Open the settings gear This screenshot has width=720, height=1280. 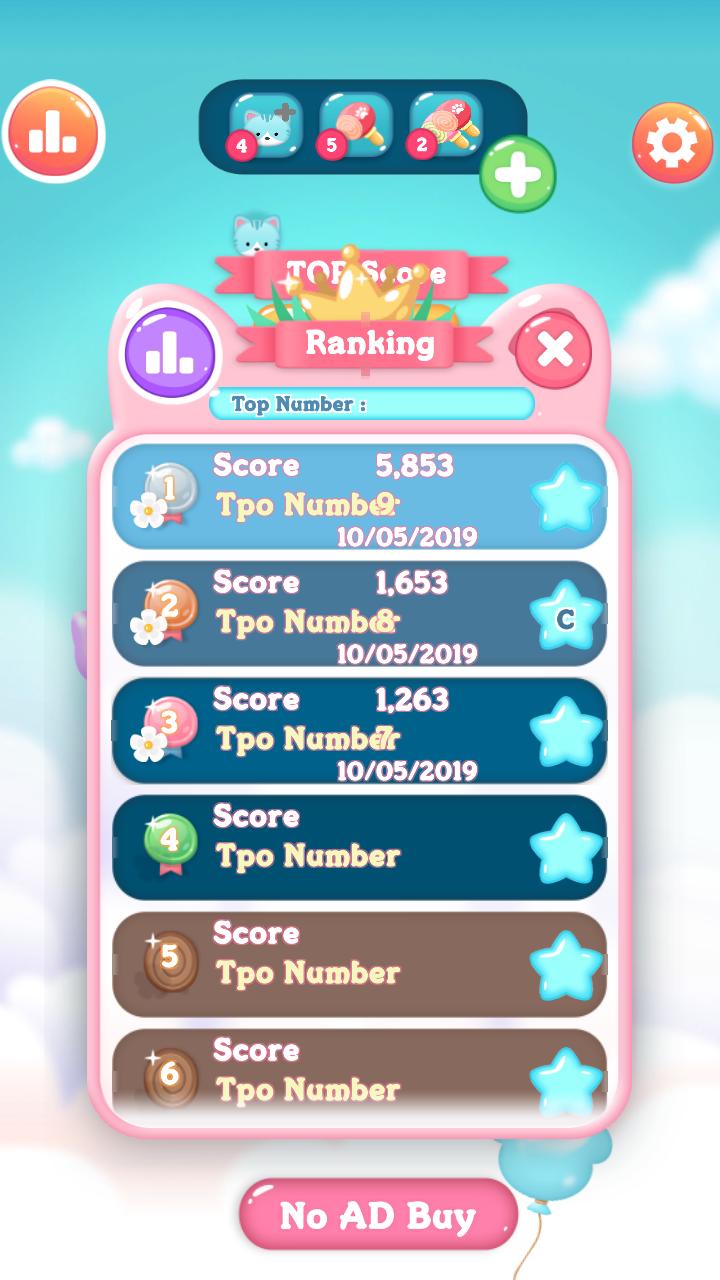point(672,141)
